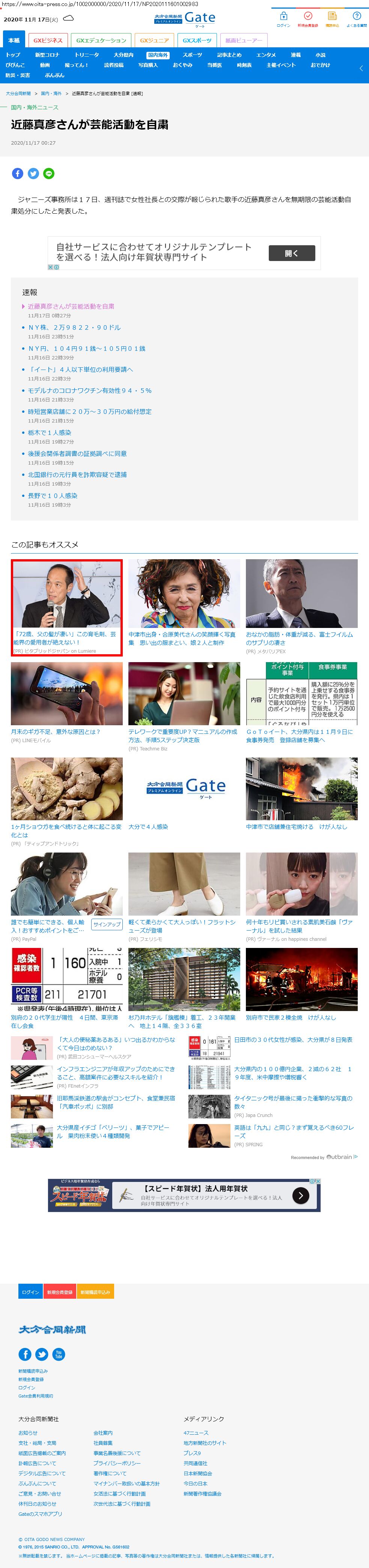Tap the 国内・海外 breadcrumb link
The image size is (369, 1568).
pyautogui.click(x=51, y=94)
